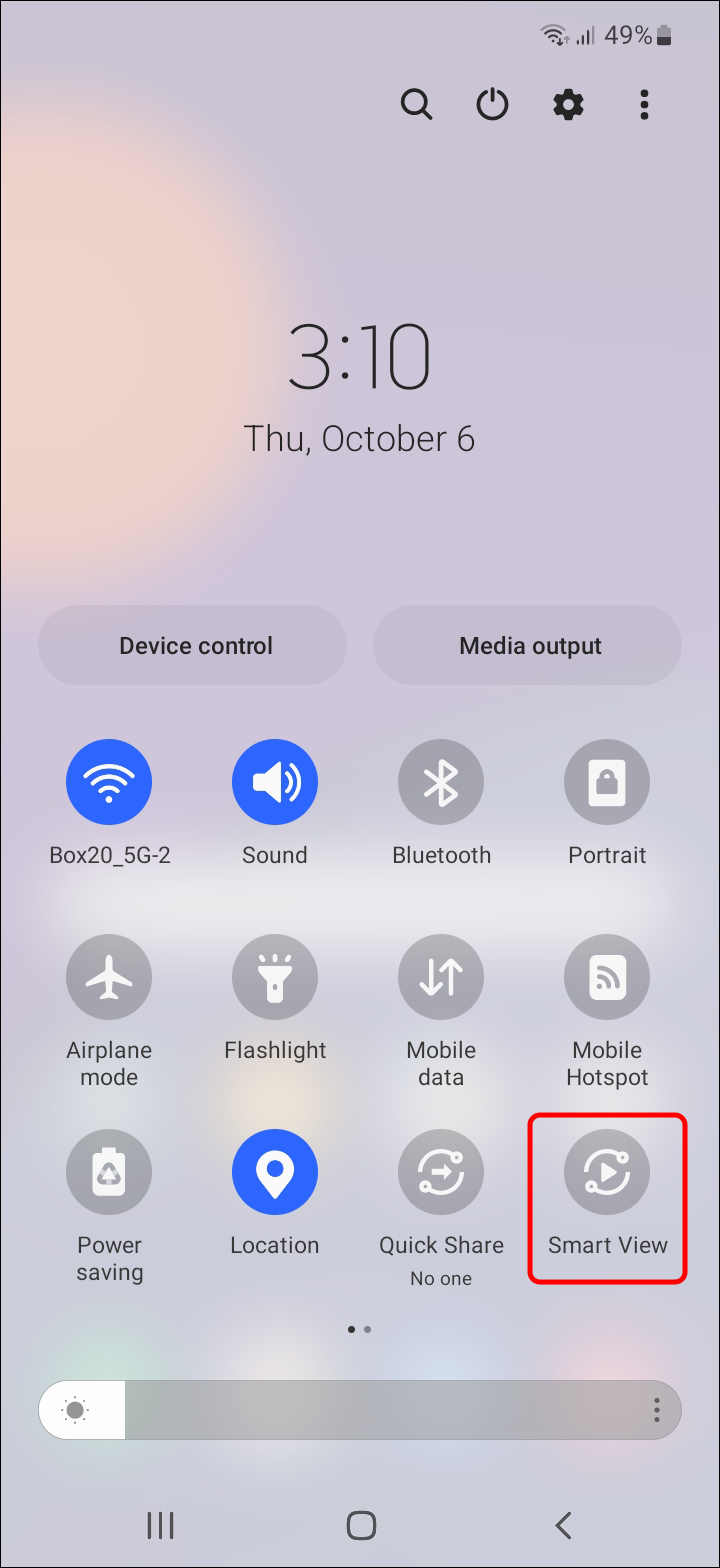Switch on the Flashlight
Screen dimensions: 720x1568
275,977
